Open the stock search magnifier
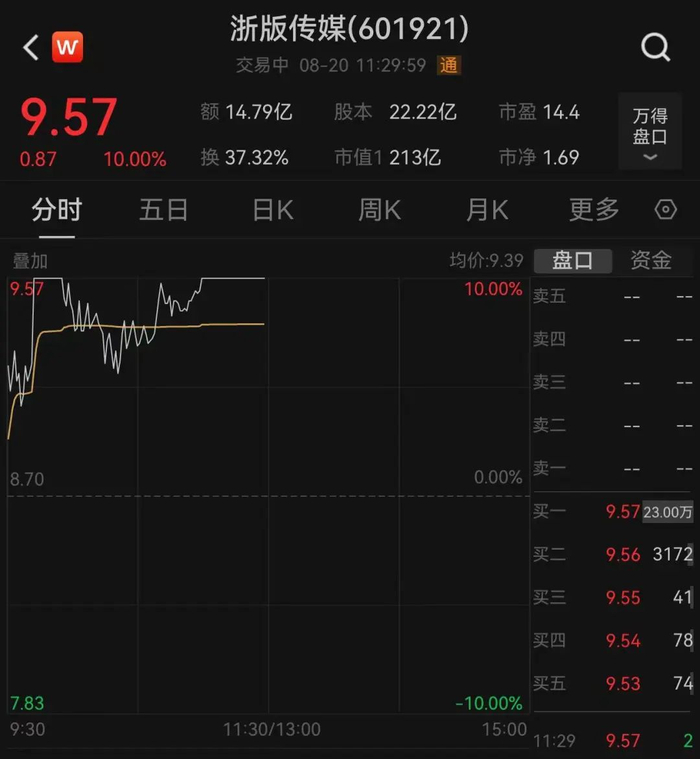This screenshot has height=759, width=700. (x=656, y=47)
